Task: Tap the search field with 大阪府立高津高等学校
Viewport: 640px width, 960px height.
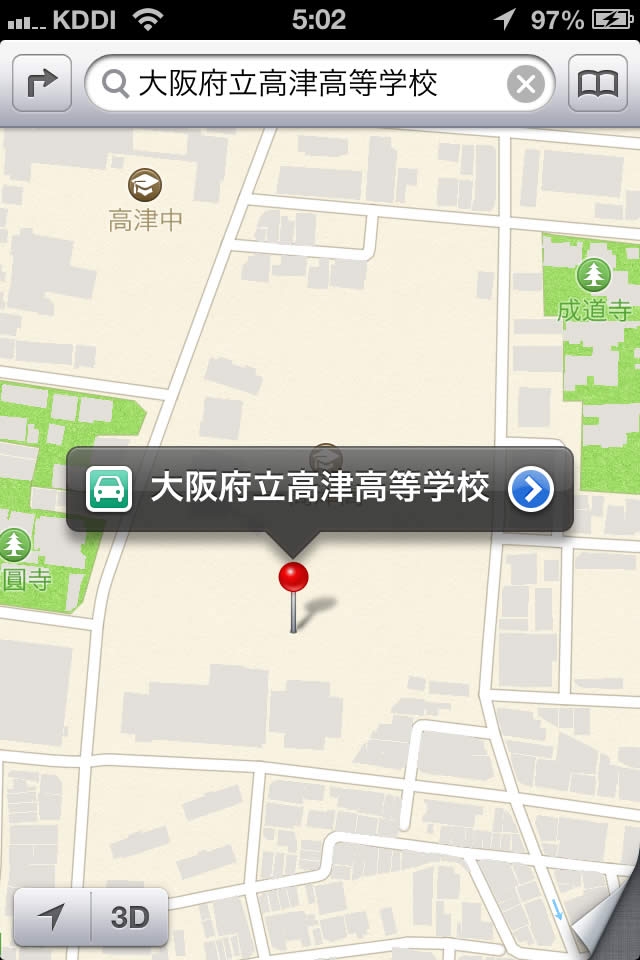Action: pos(300,84)
